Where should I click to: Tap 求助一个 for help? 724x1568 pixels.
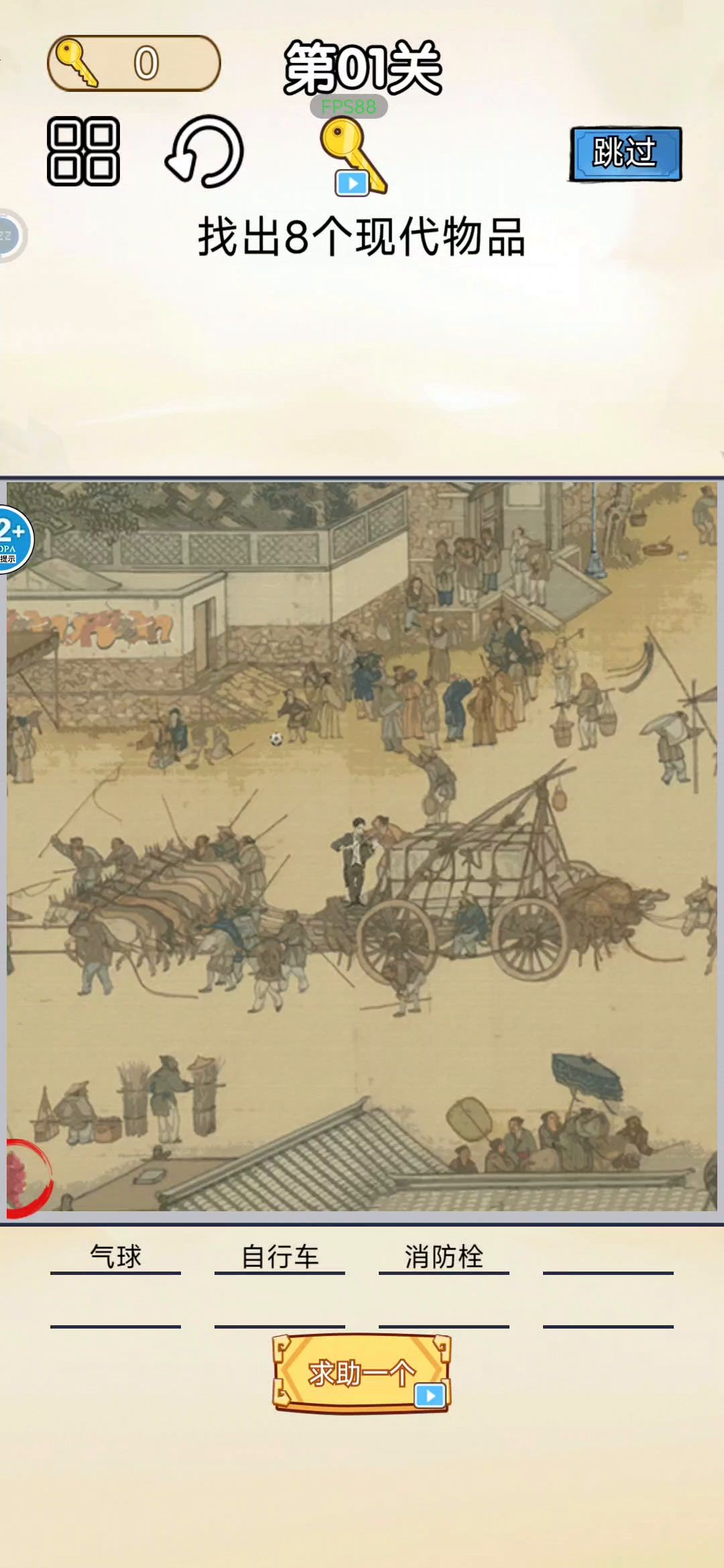361,1372
